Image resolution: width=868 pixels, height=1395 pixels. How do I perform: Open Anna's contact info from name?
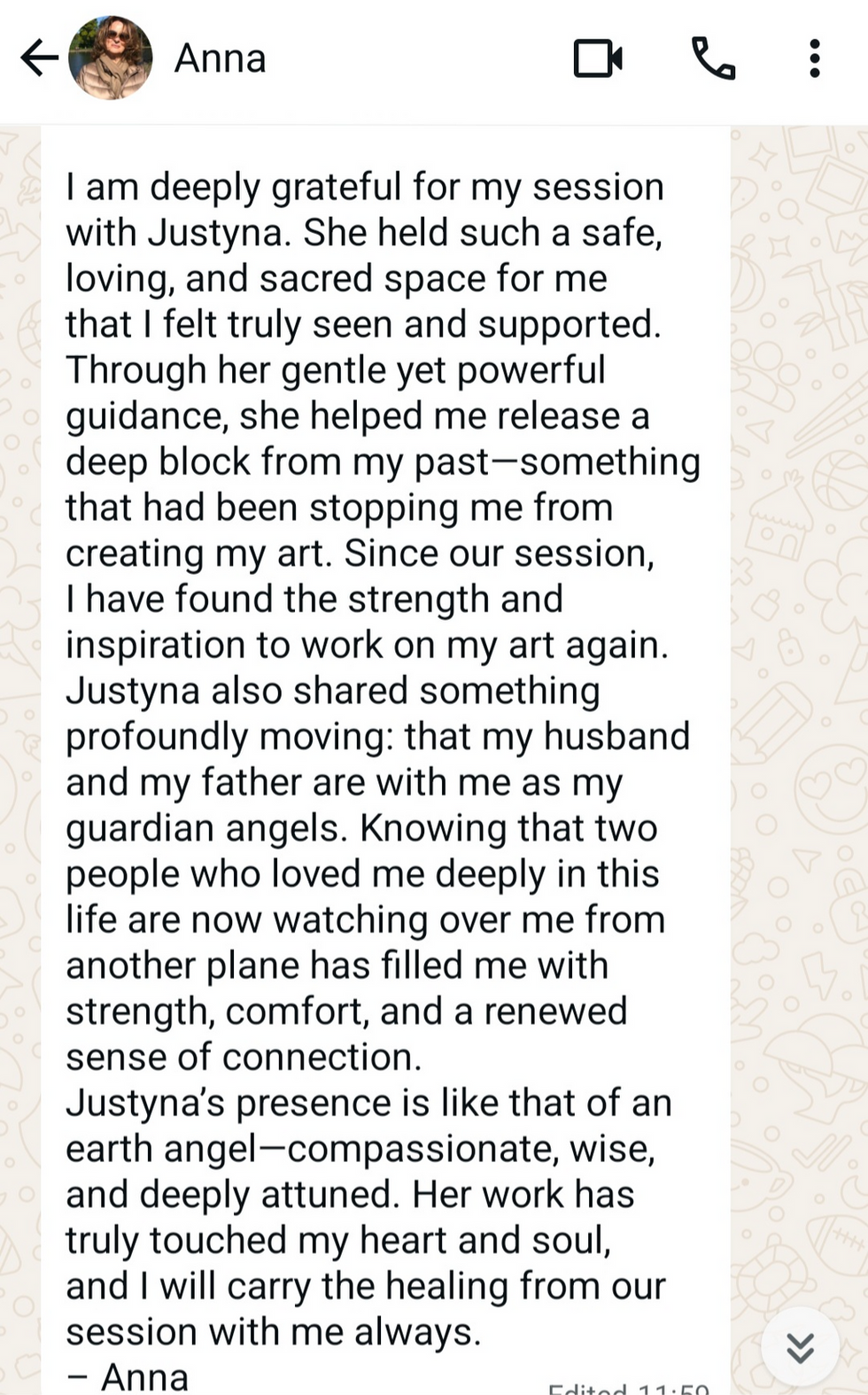[x=220, y=59]
